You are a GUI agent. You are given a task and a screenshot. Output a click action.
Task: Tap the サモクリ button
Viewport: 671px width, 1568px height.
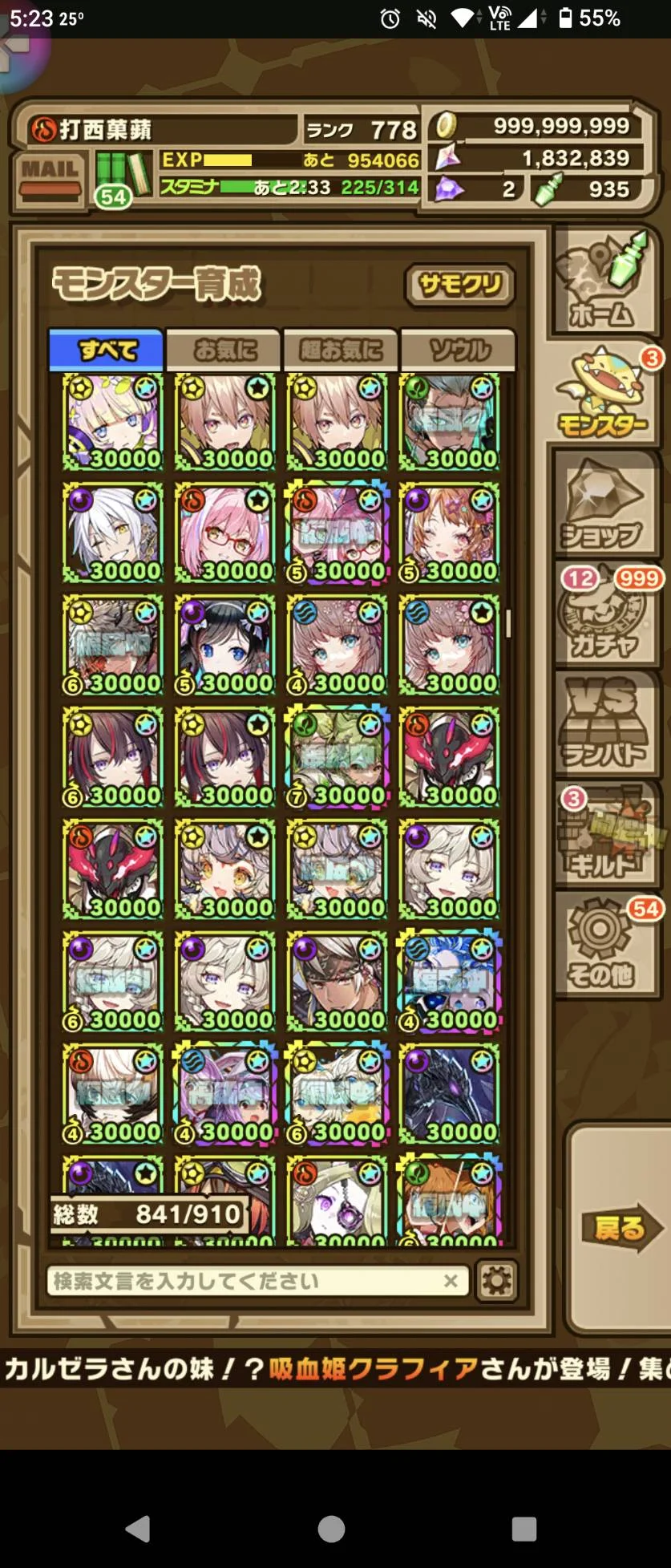[x=460, y=285]
